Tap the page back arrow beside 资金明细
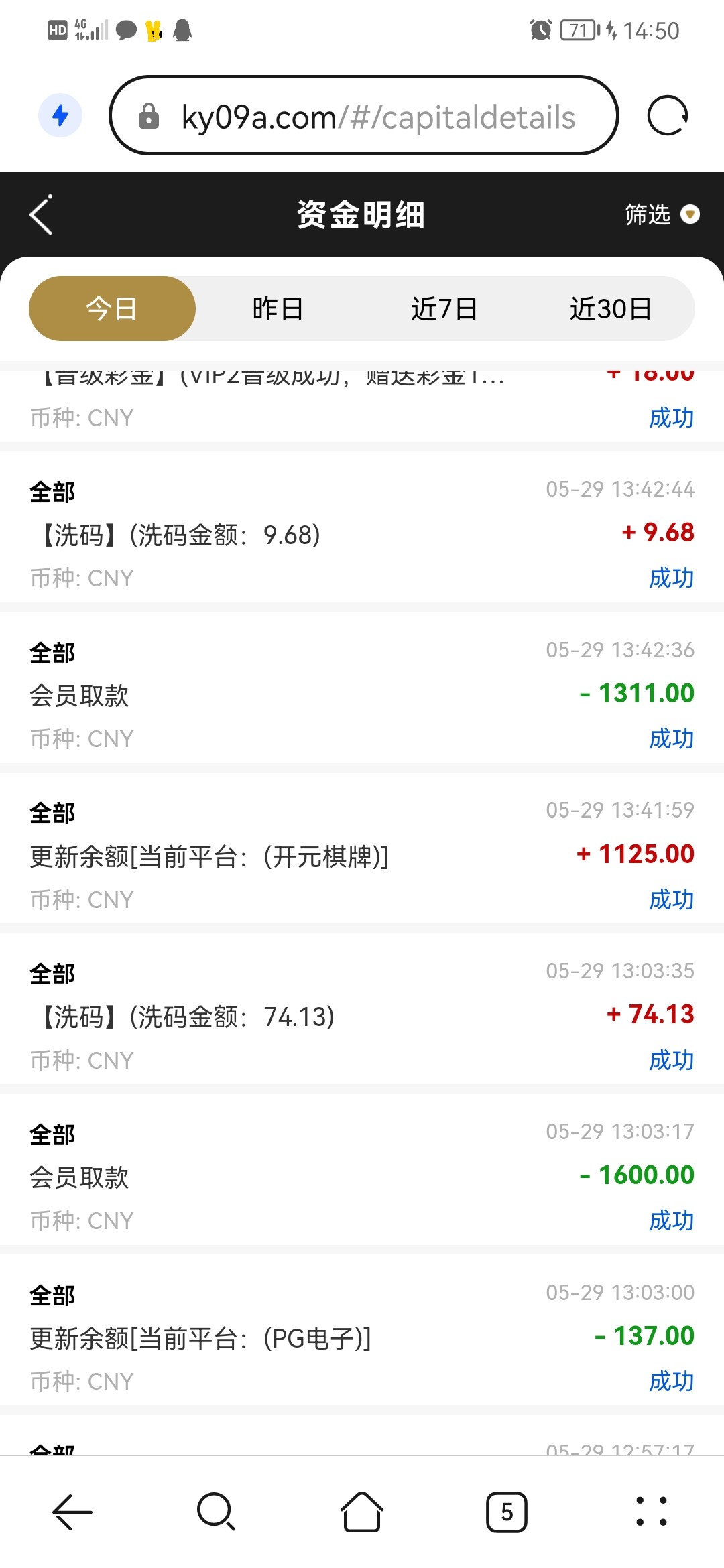Image resolution: width=724 pixels, height=1568 pixels. tap(40, 214)
